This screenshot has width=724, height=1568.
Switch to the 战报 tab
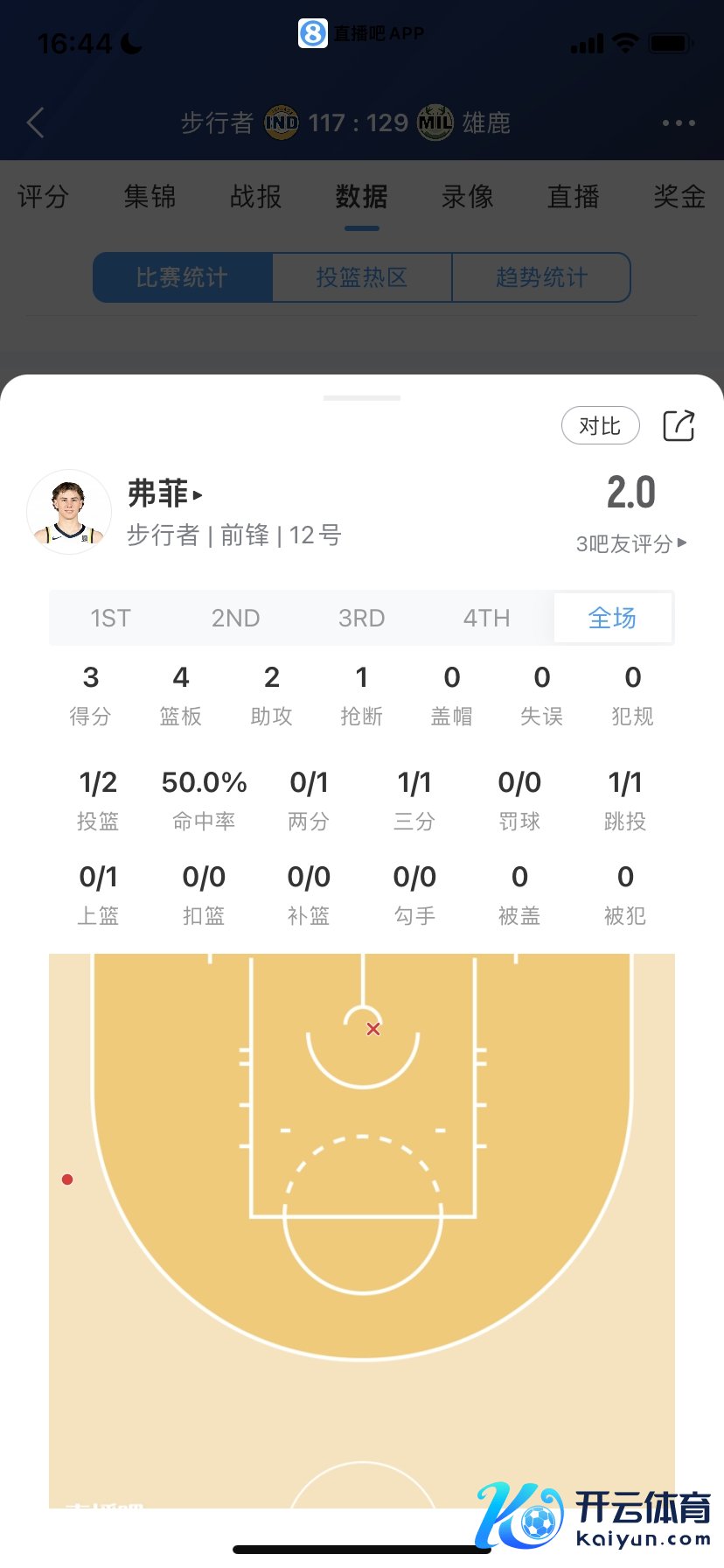click(x=255, y=197)
